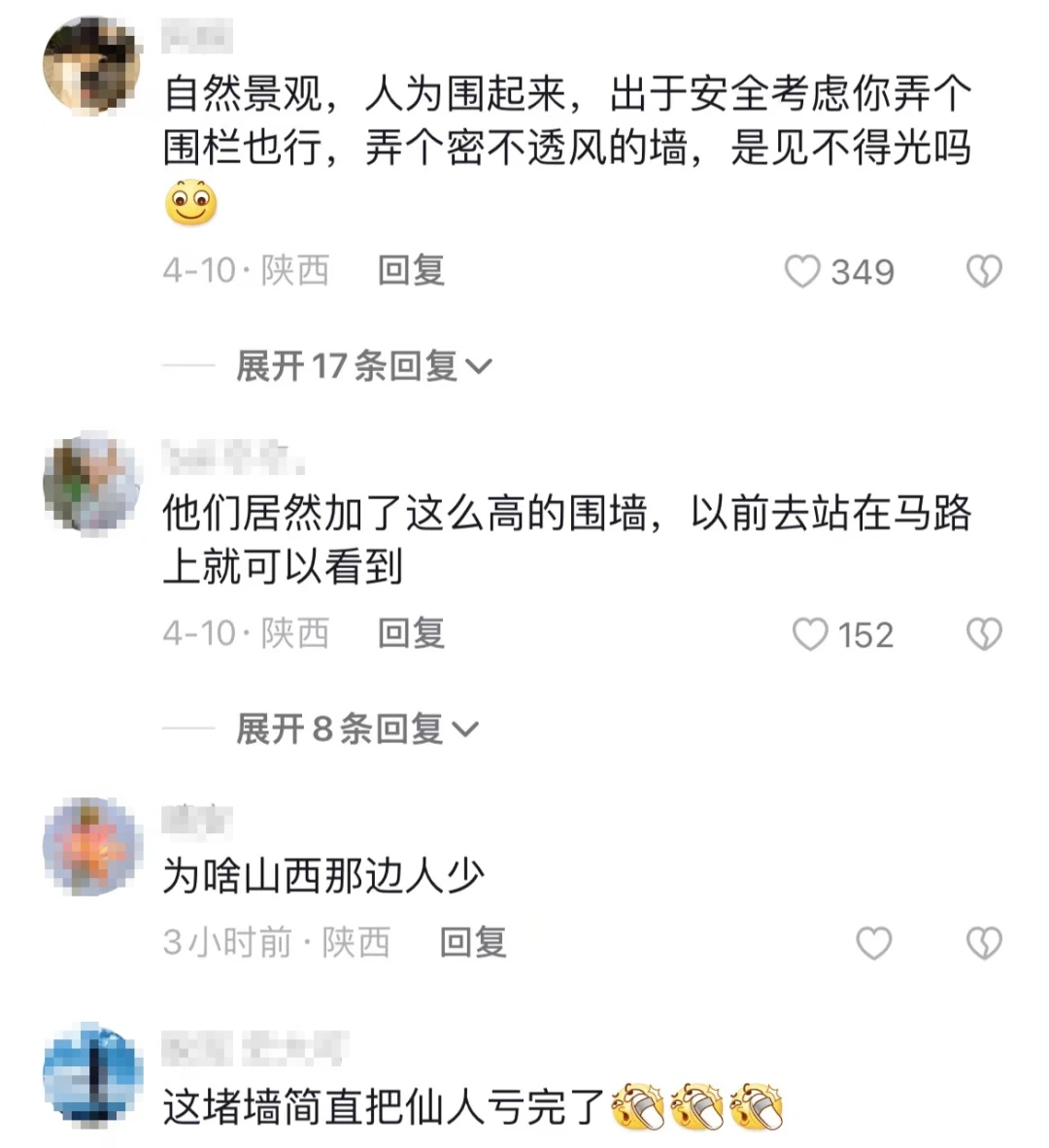
Task: Tap the heart icon on the last visible comment
Action: (x=873, y=941)
